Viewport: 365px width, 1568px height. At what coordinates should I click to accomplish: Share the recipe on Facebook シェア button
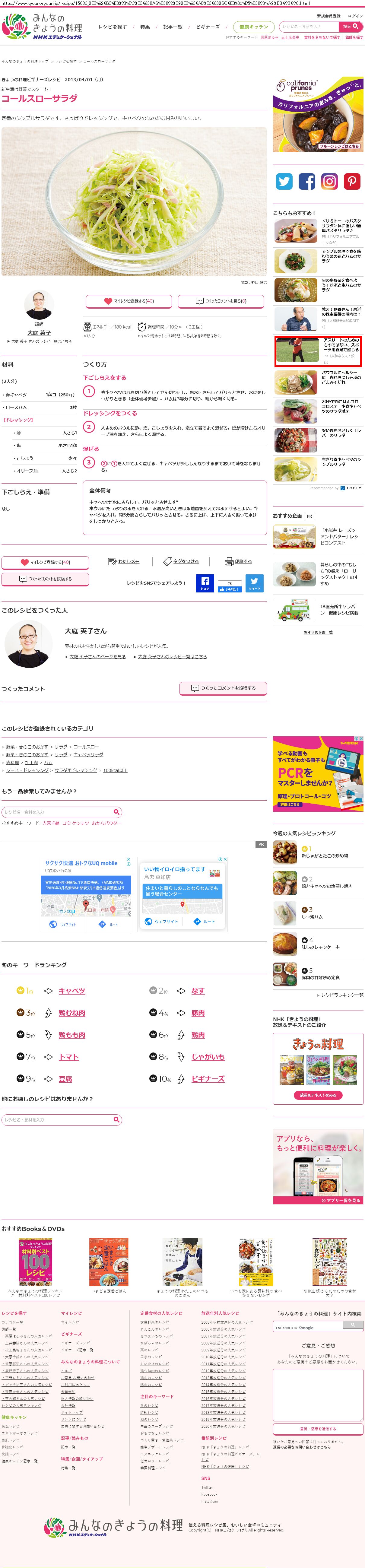[x=205, y=583]
